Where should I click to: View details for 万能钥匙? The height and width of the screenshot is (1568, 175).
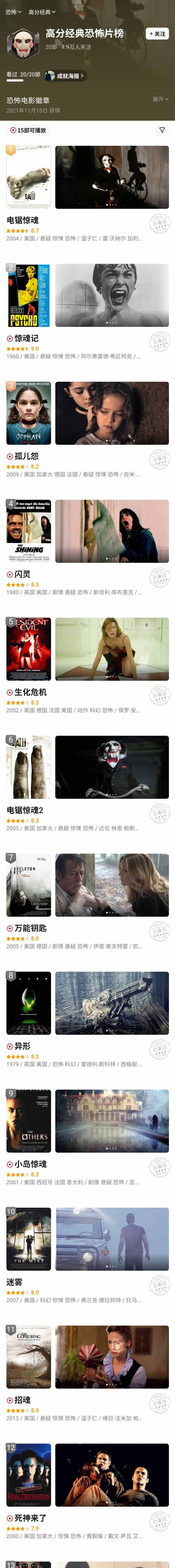pos(30,928)
